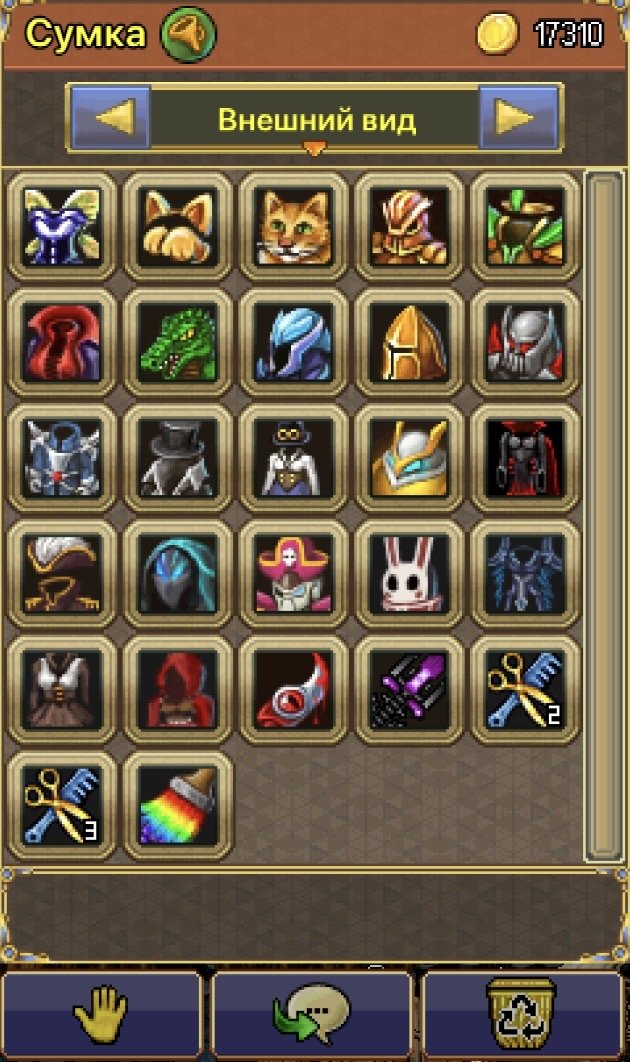Viewport: 630px width, 1062px height.
Task: Select the purple gauntlet item
Action: tap(410, 690)
